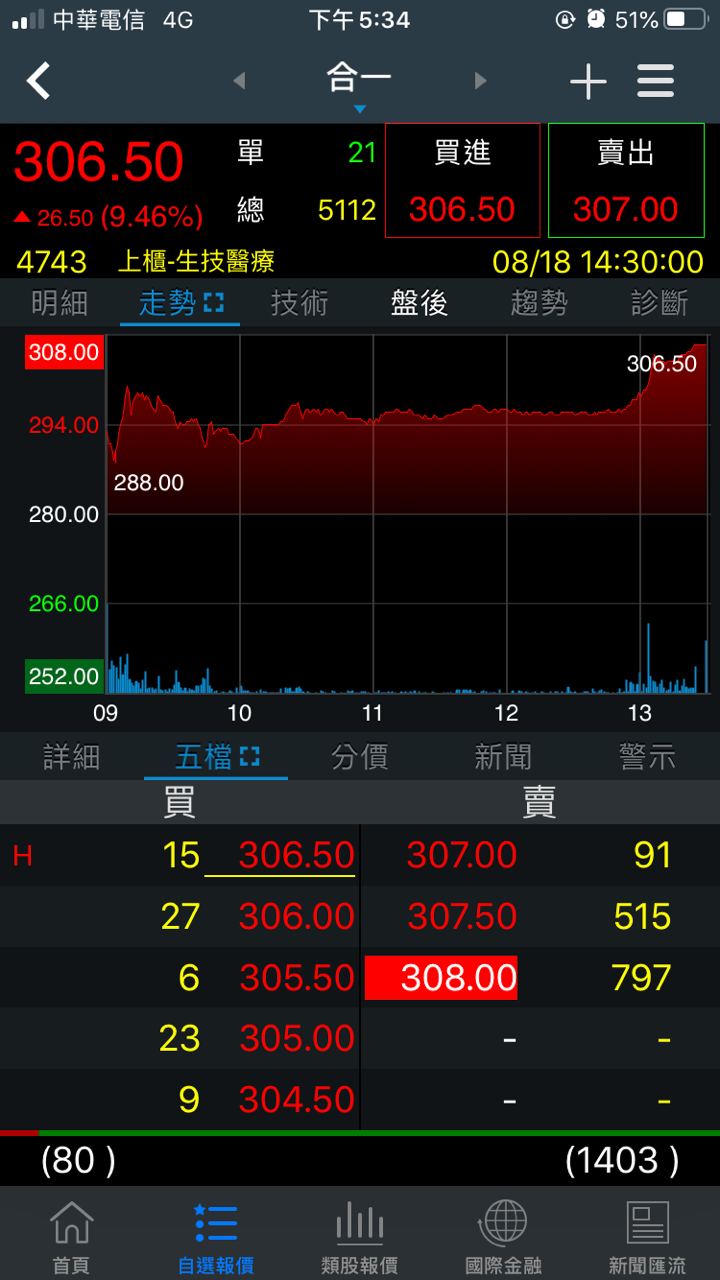Open the 盤後 tab

point(419,303)
